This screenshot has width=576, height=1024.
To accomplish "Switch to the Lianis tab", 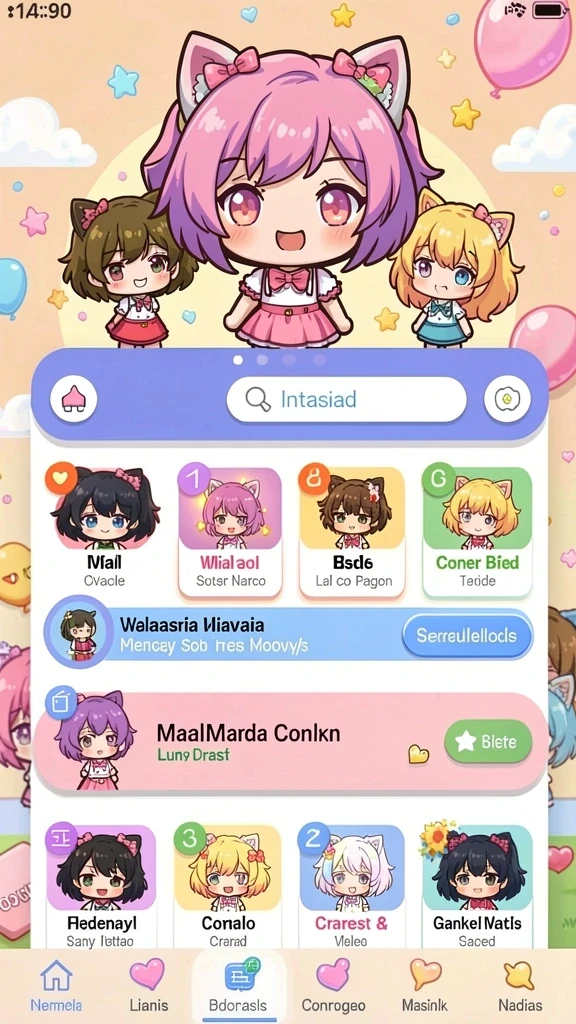I will 148,986.
